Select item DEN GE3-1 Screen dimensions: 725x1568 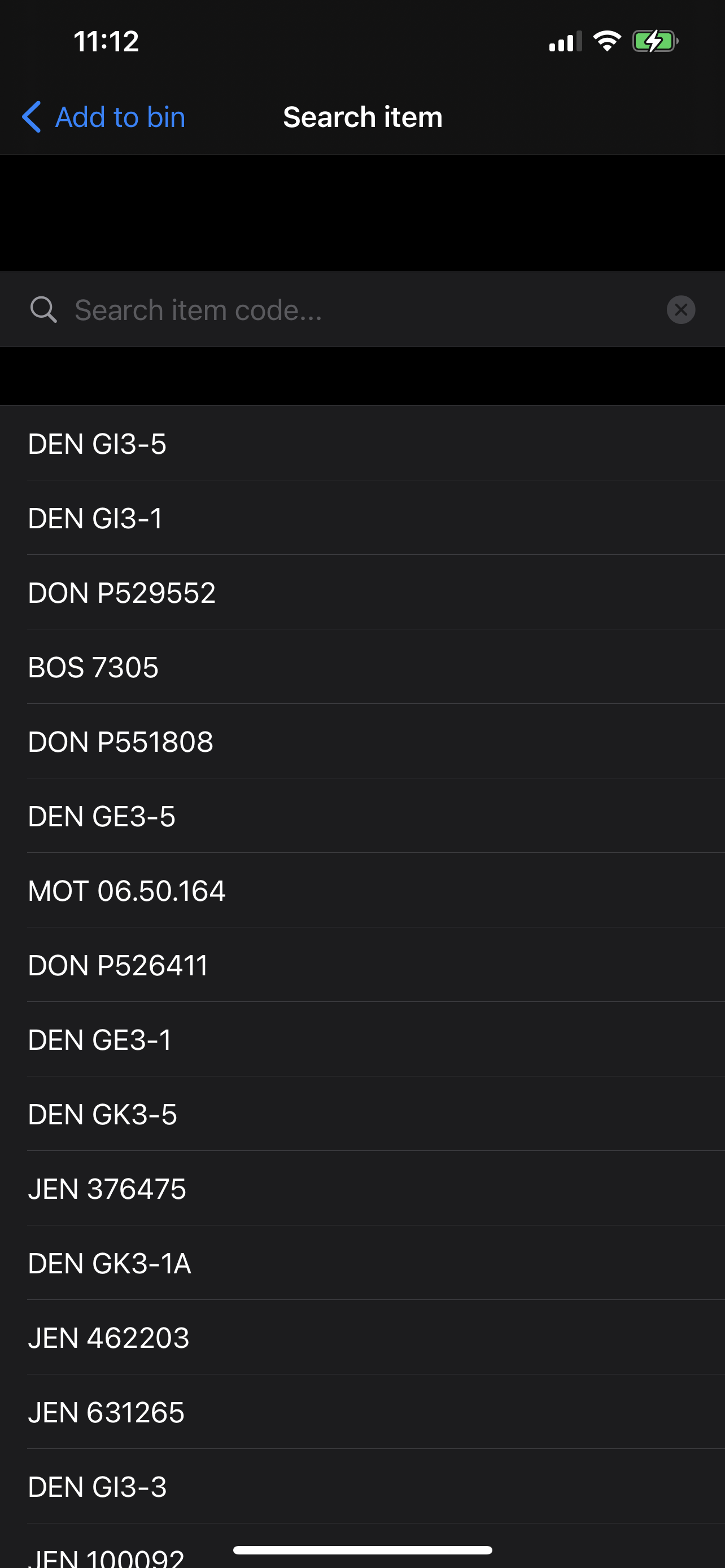point(362,1040)
